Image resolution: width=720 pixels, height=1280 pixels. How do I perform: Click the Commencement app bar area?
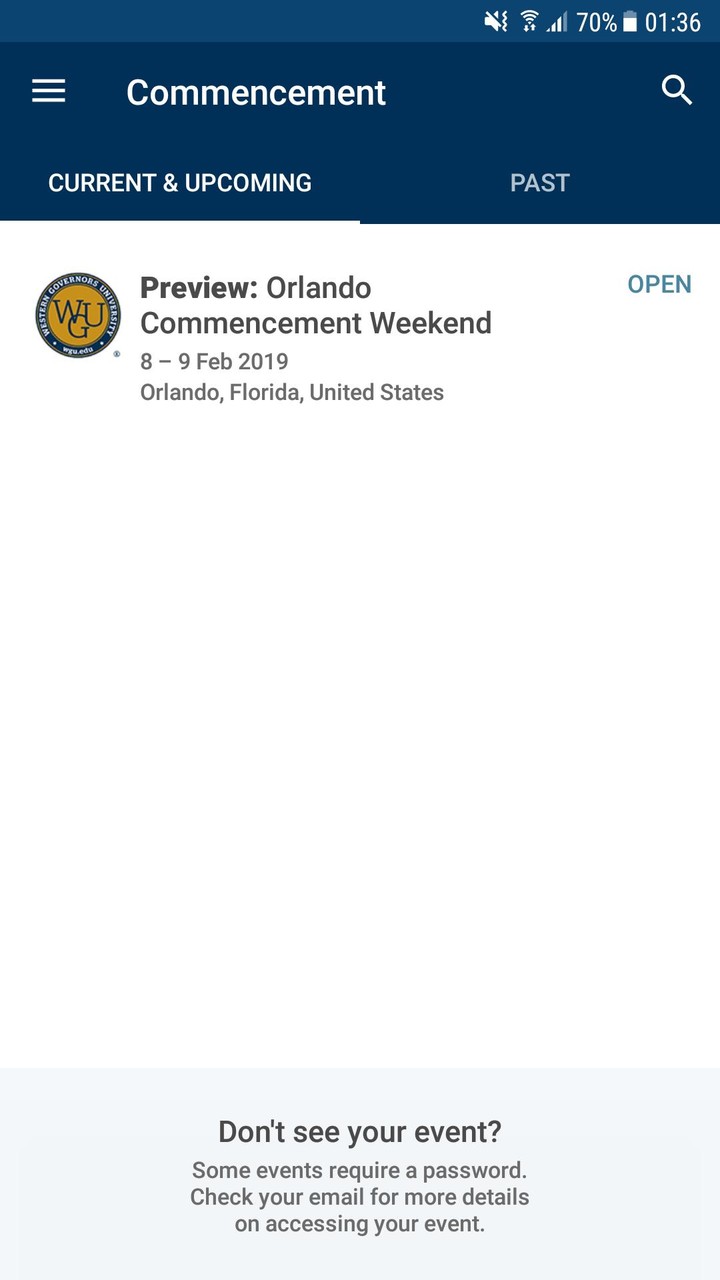click(x=360, y=92)
